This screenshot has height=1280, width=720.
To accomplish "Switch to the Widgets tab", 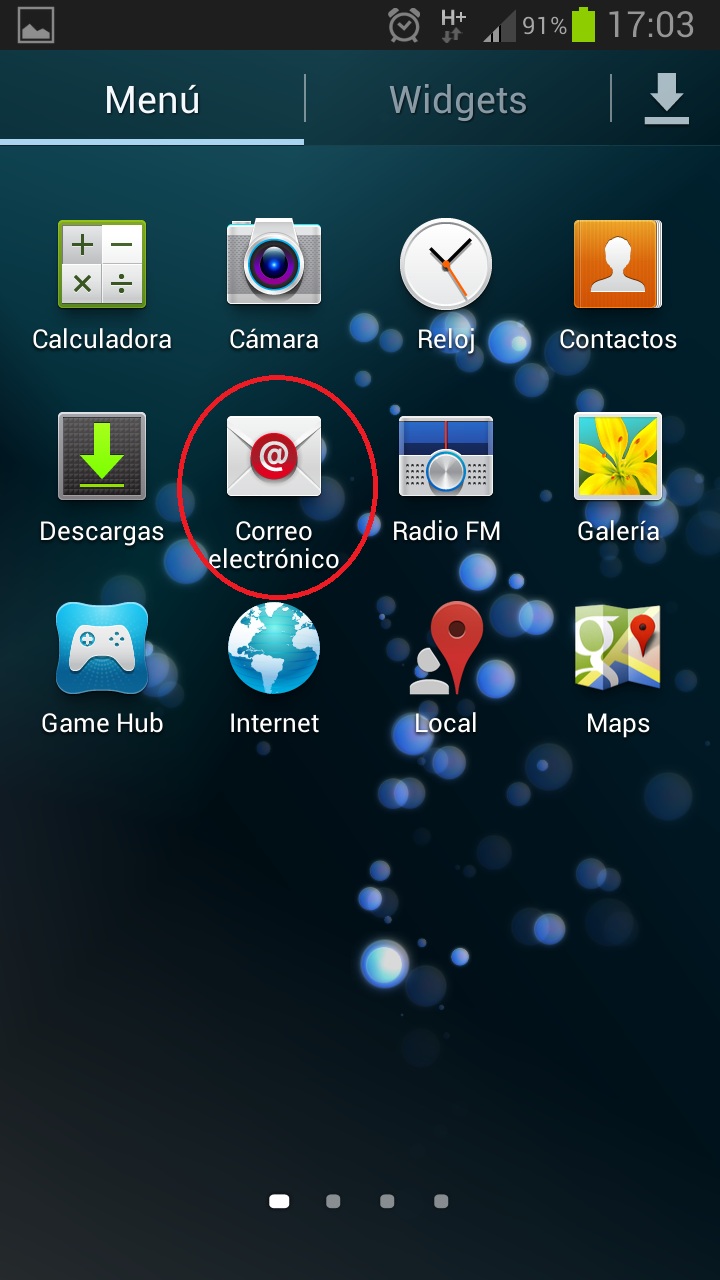I will (x=457, y=100).
